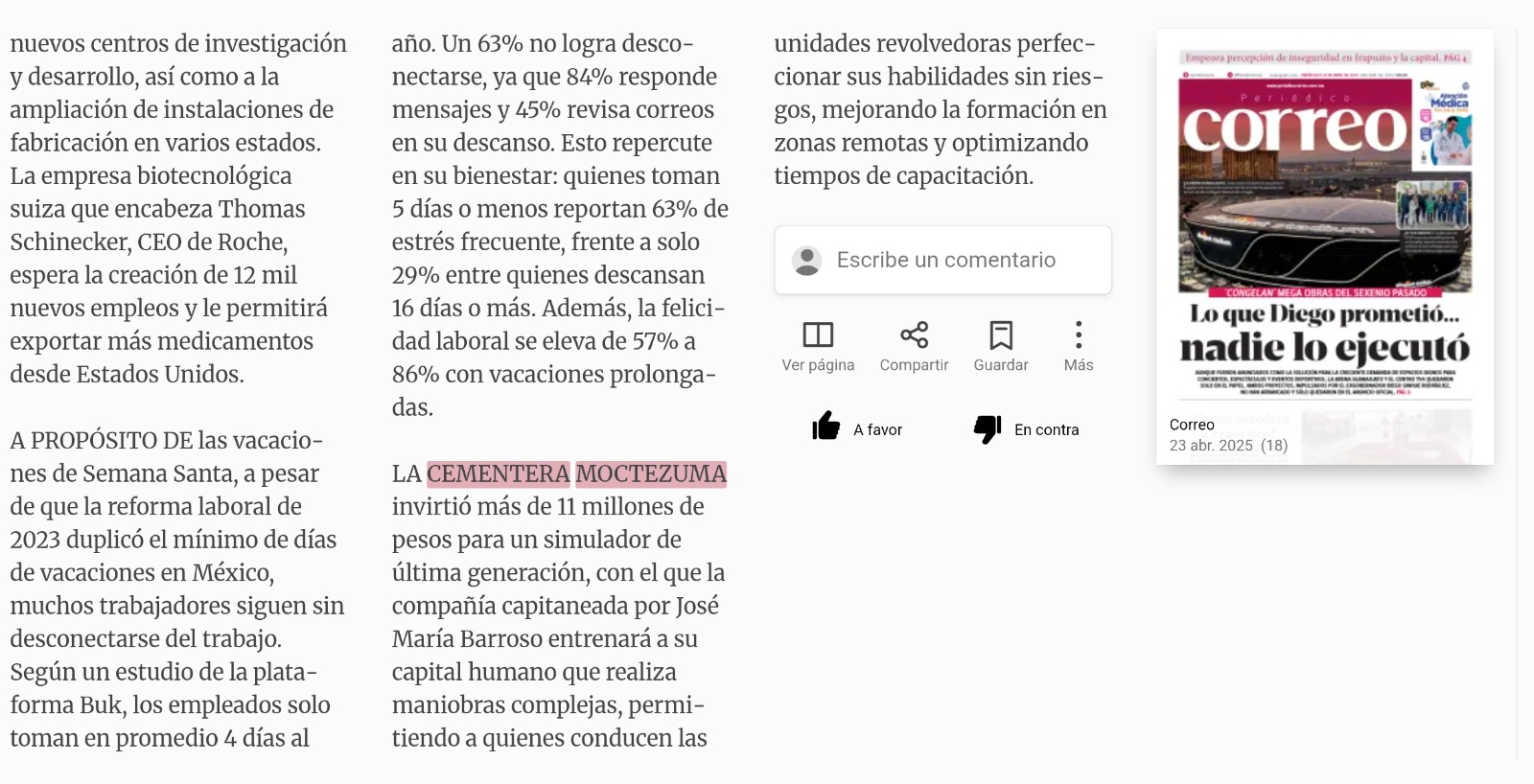Vote "En contra" with thumbs down
Image resolution: width=1534 pixels, height=784 pixels.
point(1026,428)
